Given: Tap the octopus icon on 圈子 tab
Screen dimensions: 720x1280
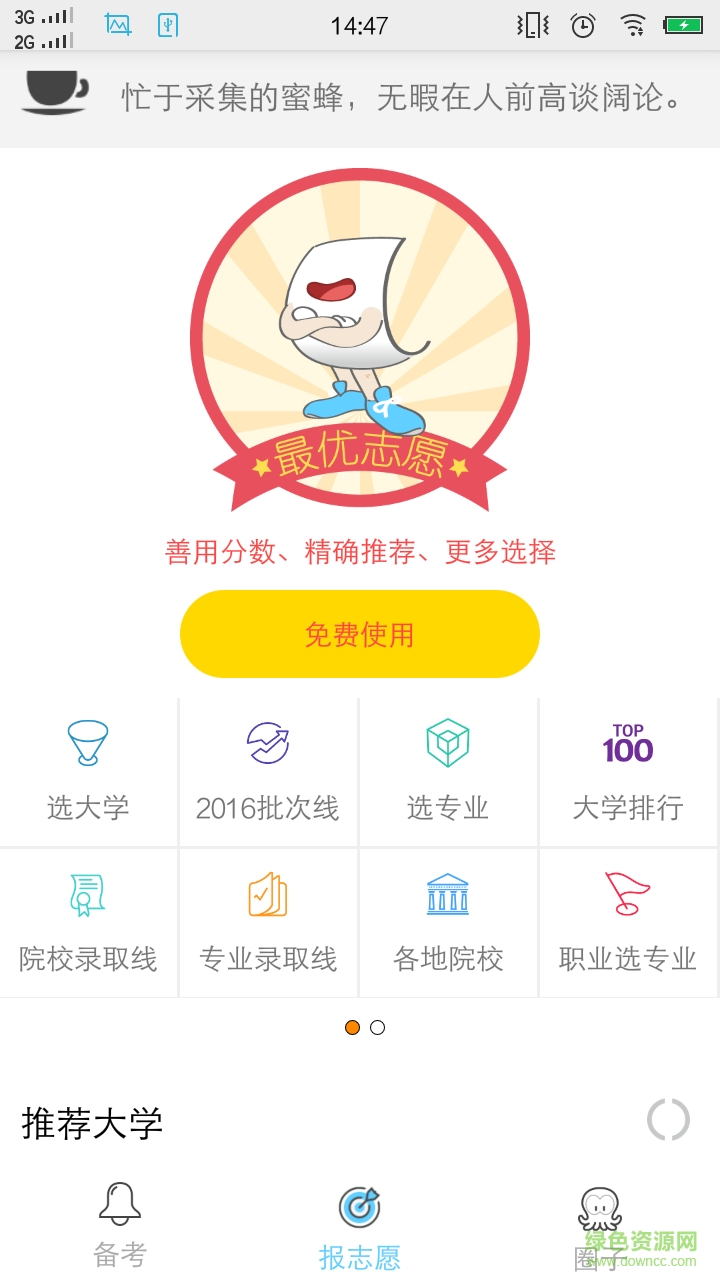Looking at the screenshot, I should point(600,1209).
